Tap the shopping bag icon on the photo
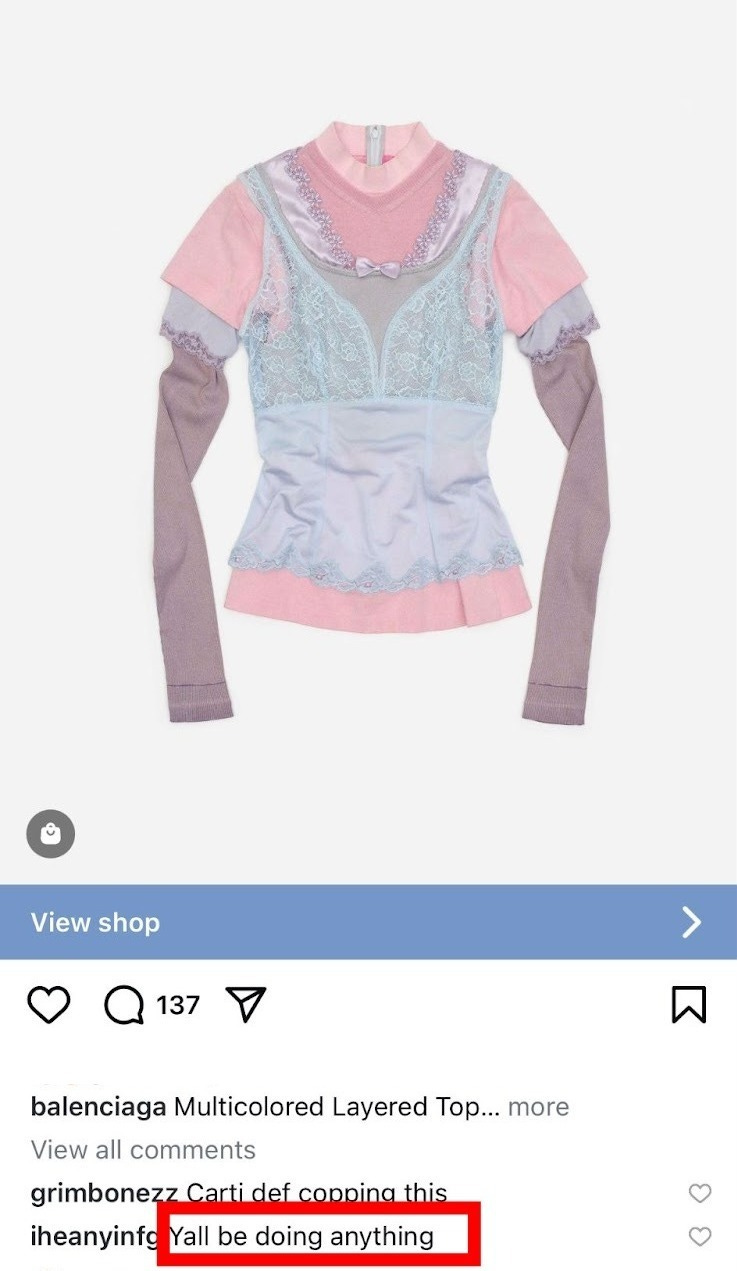 pyautogui.click(x=50, y=833)
